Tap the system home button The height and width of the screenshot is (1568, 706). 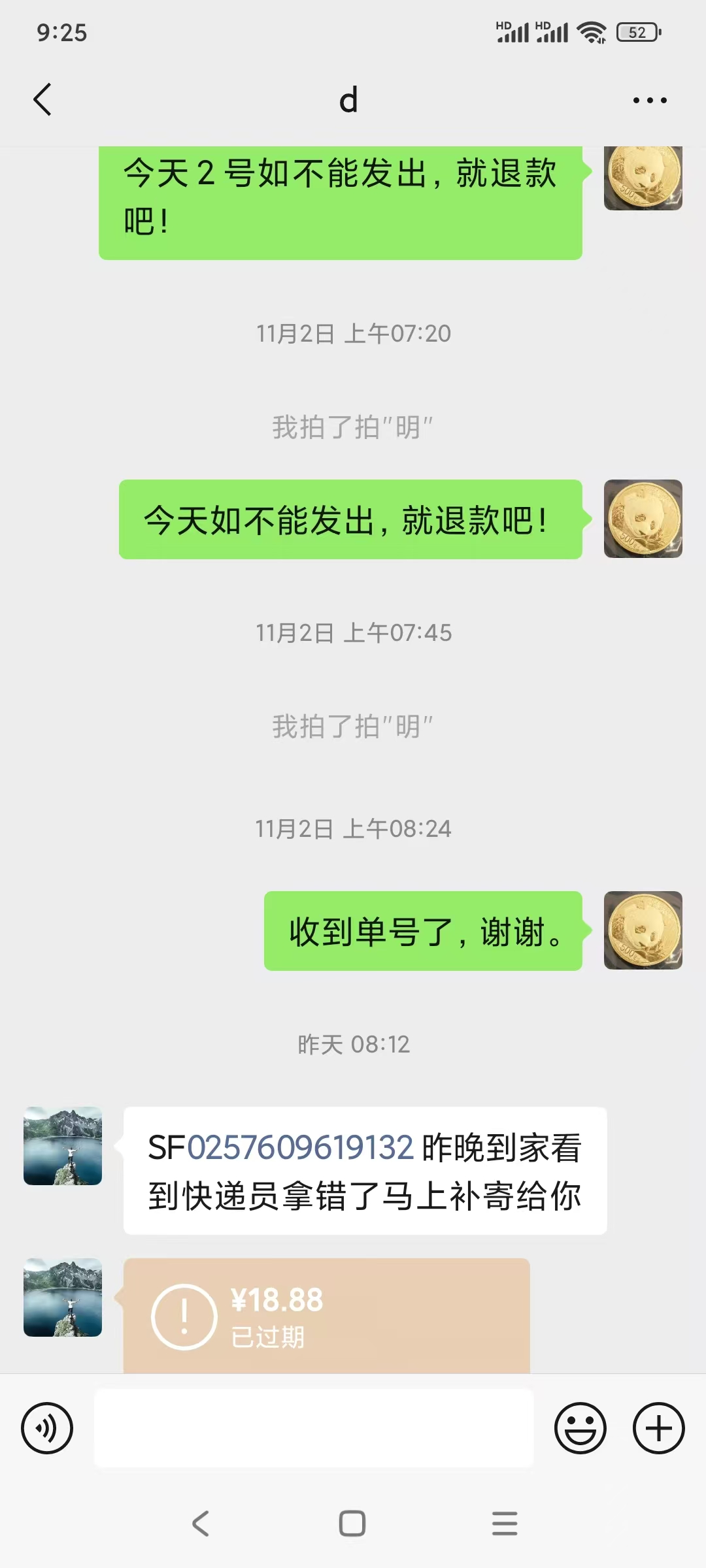pyautogui.click(x=352, y=1524)
